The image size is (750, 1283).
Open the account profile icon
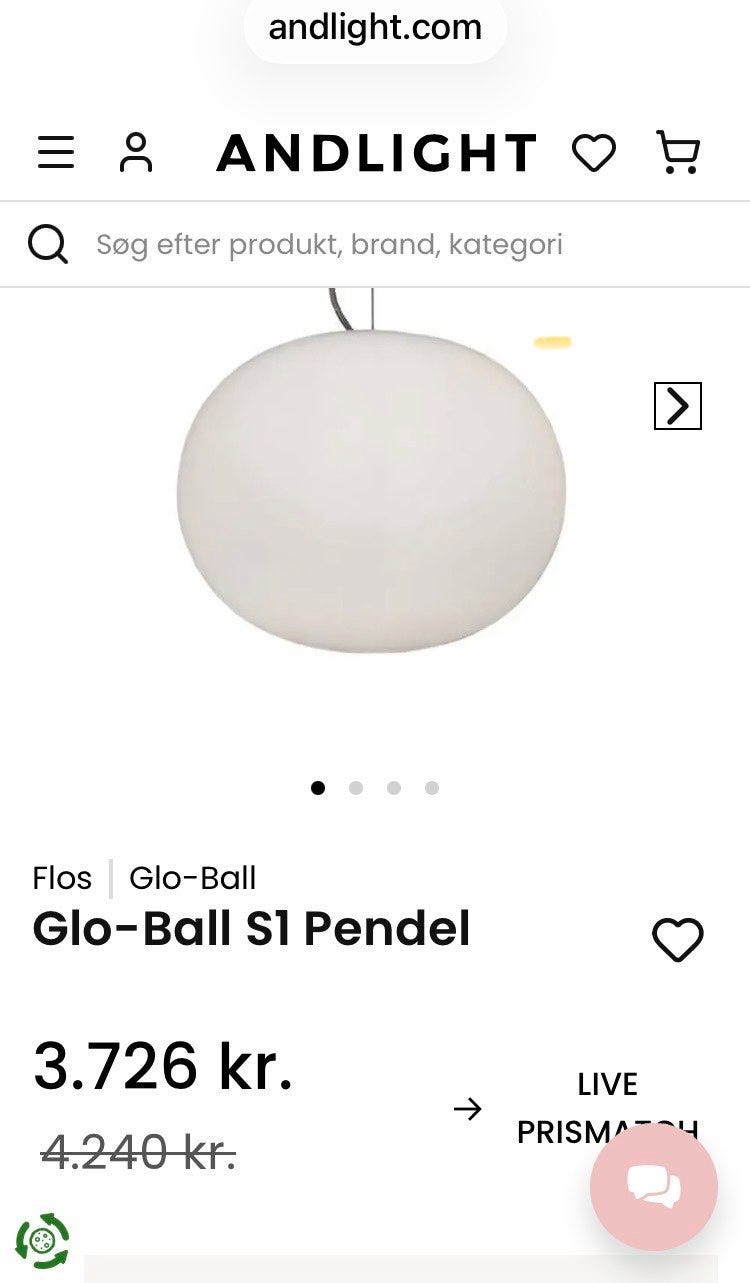click(136, 153)
